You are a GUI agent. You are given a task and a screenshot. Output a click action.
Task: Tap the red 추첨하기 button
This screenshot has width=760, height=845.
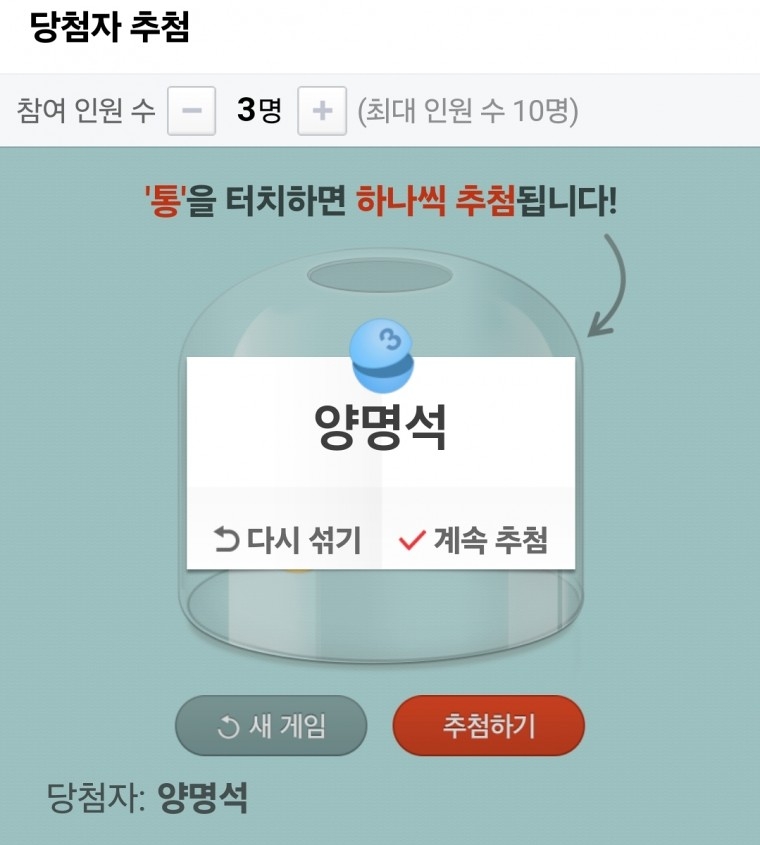488,726
